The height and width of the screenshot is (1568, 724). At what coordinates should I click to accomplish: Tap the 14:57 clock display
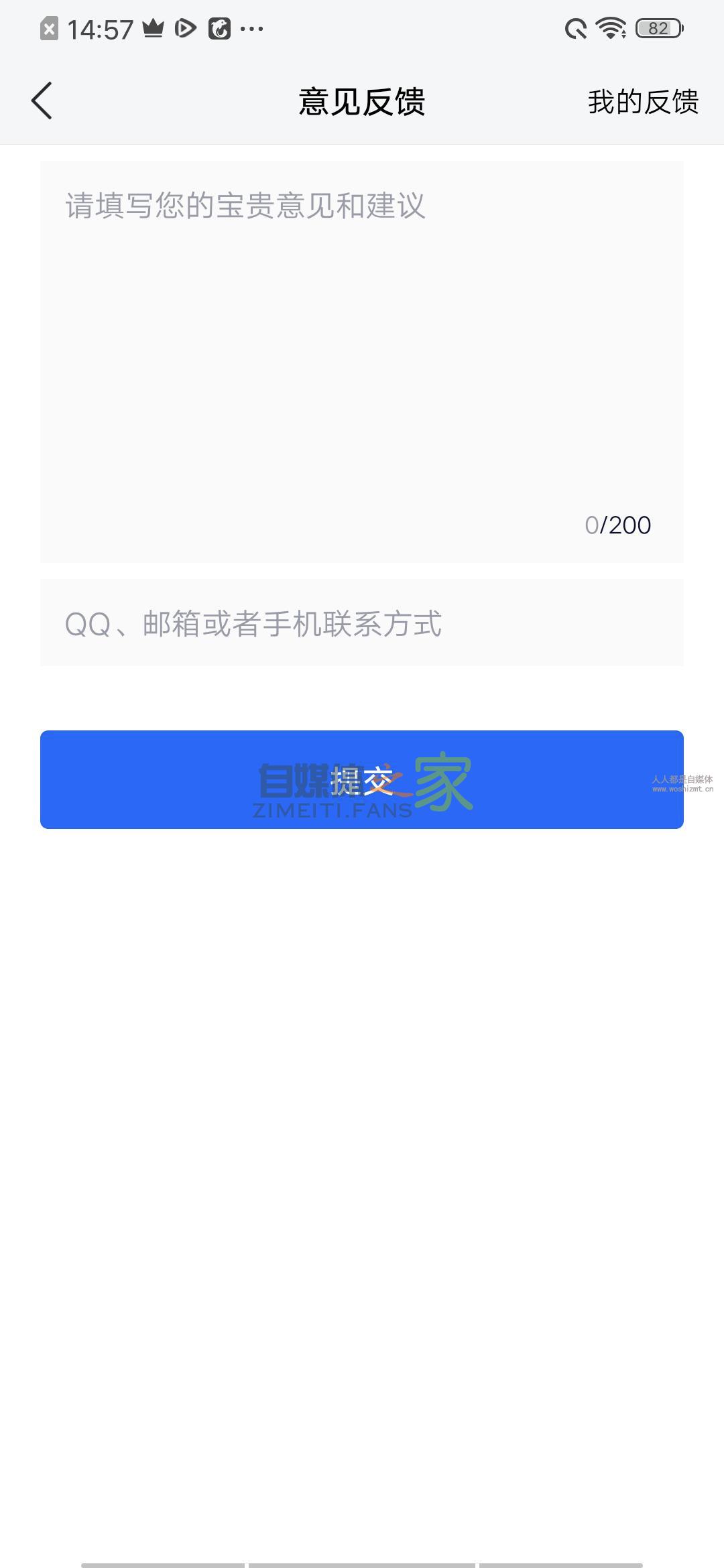99,29
